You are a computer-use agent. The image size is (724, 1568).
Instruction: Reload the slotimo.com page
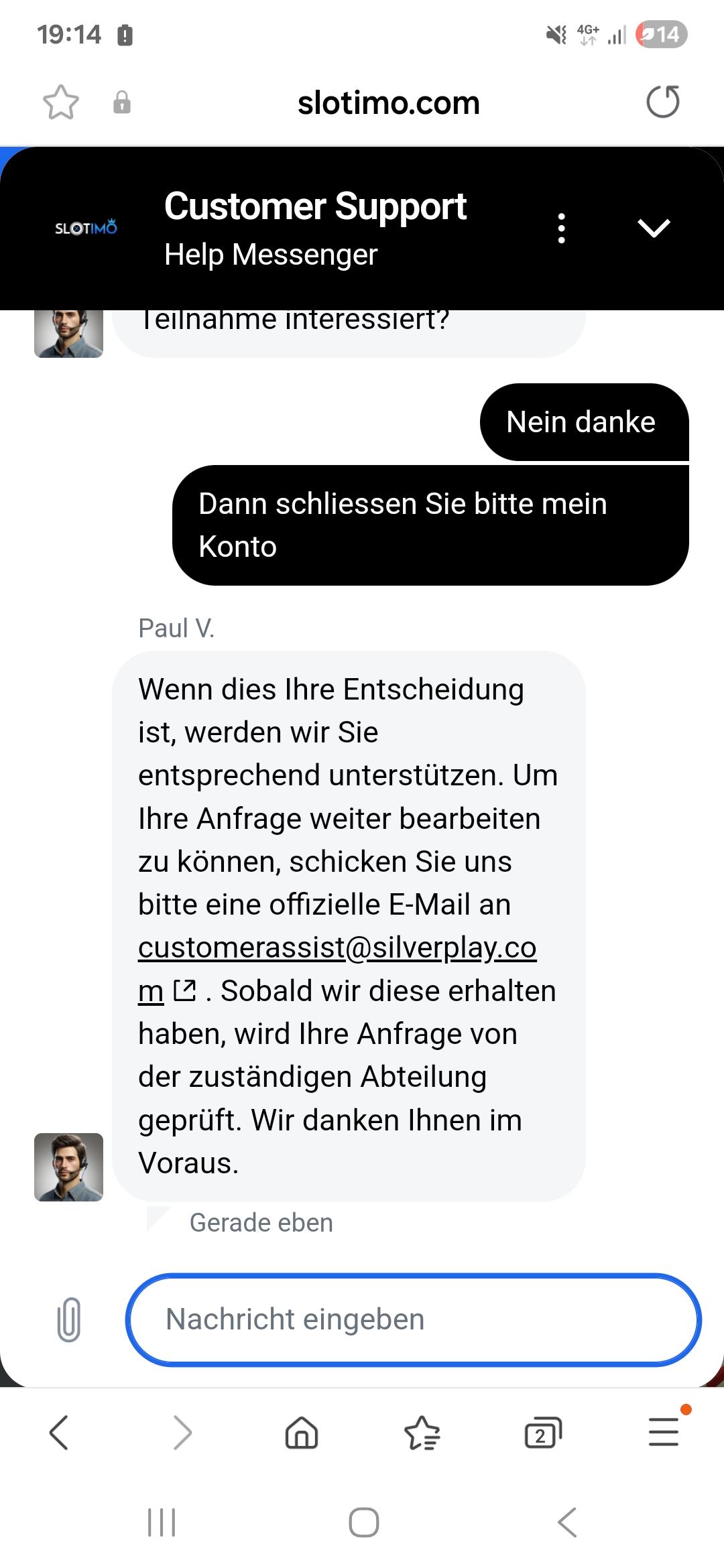point(662,102)
